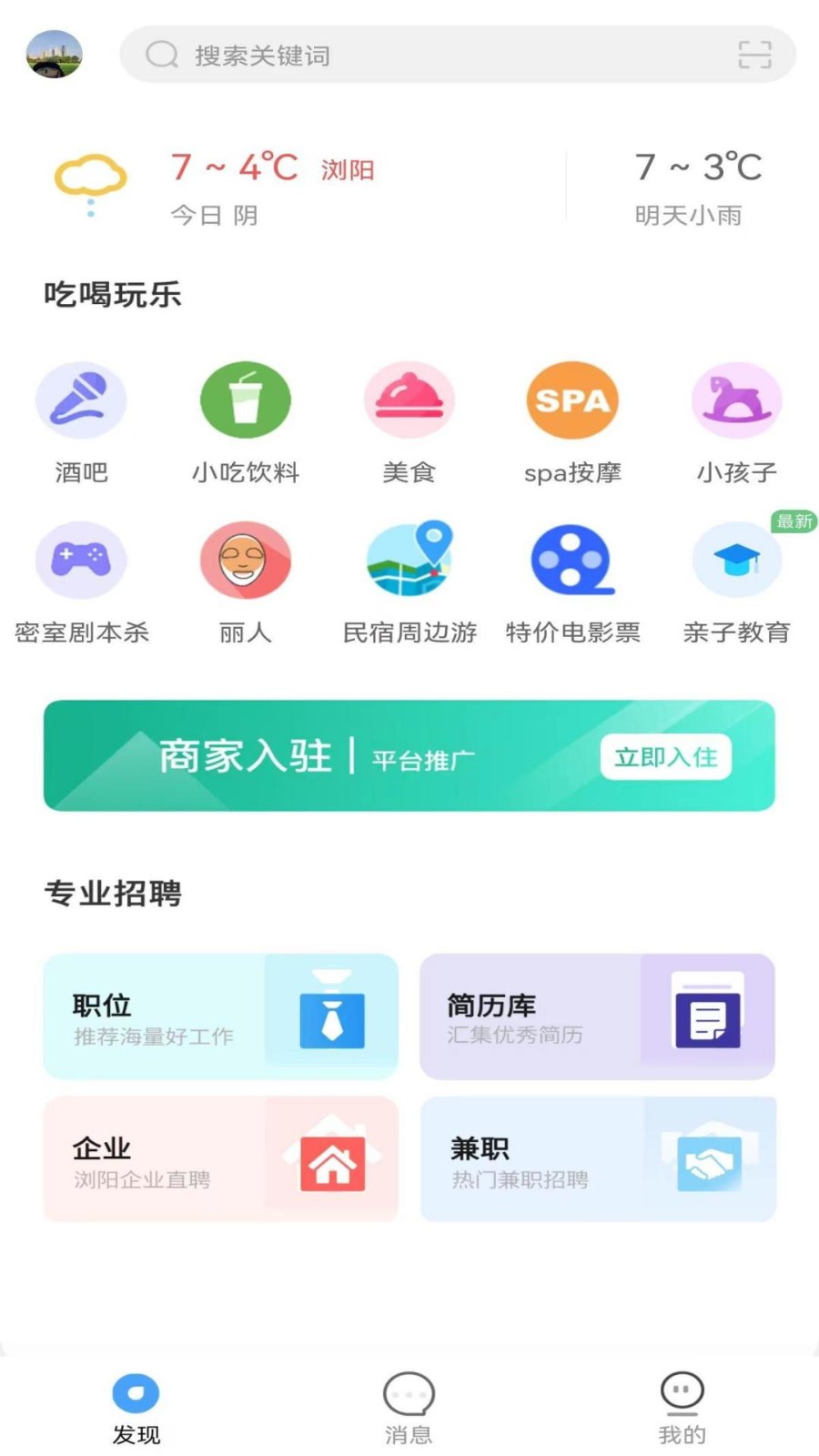The image size is (819, 1456).
Task: Tap the 美食 food icon
Action: 409,399
